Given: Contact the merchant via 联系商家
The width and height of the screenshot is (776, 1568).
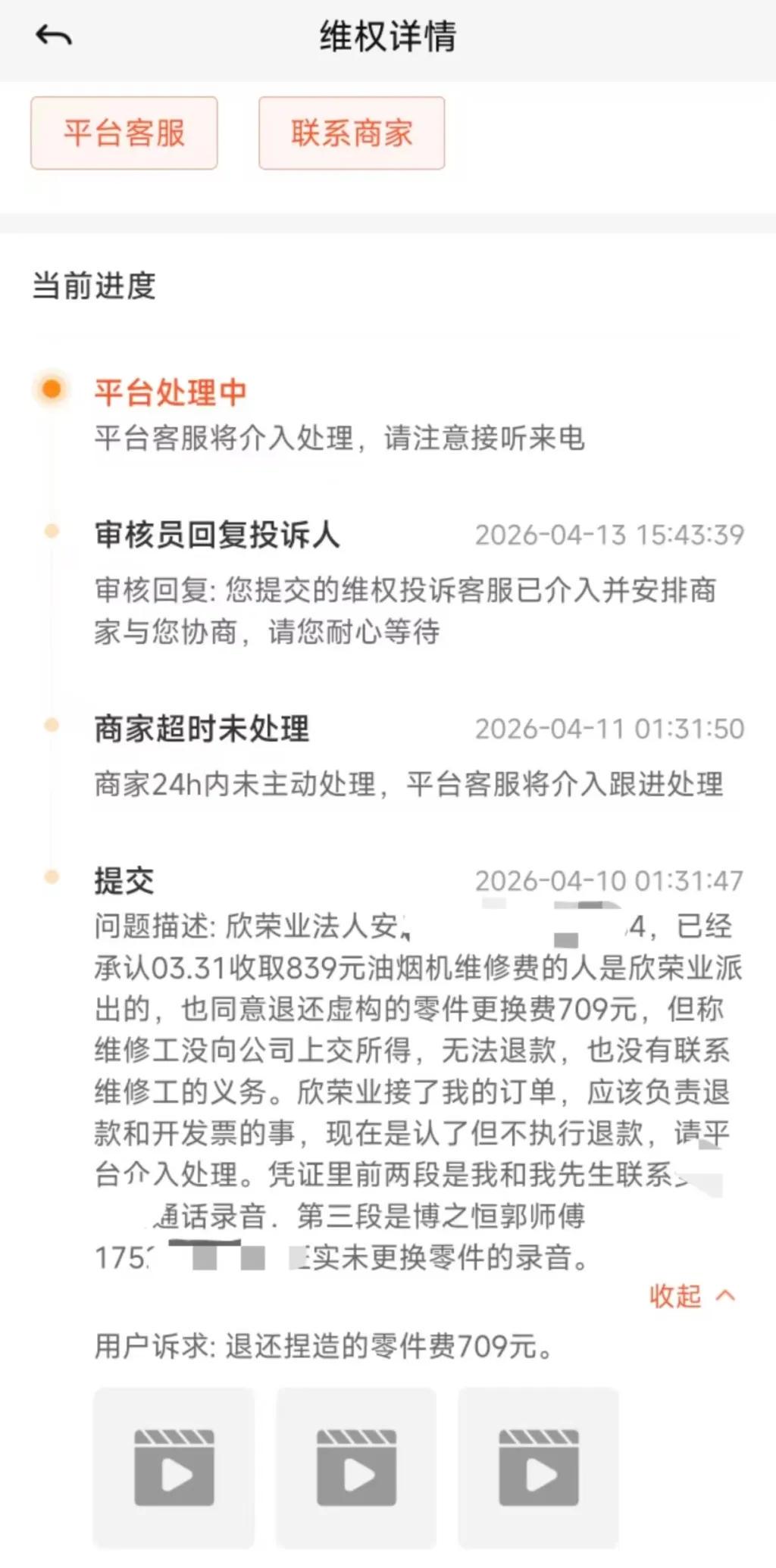Looking at the screenshot, I should (352, 132).
